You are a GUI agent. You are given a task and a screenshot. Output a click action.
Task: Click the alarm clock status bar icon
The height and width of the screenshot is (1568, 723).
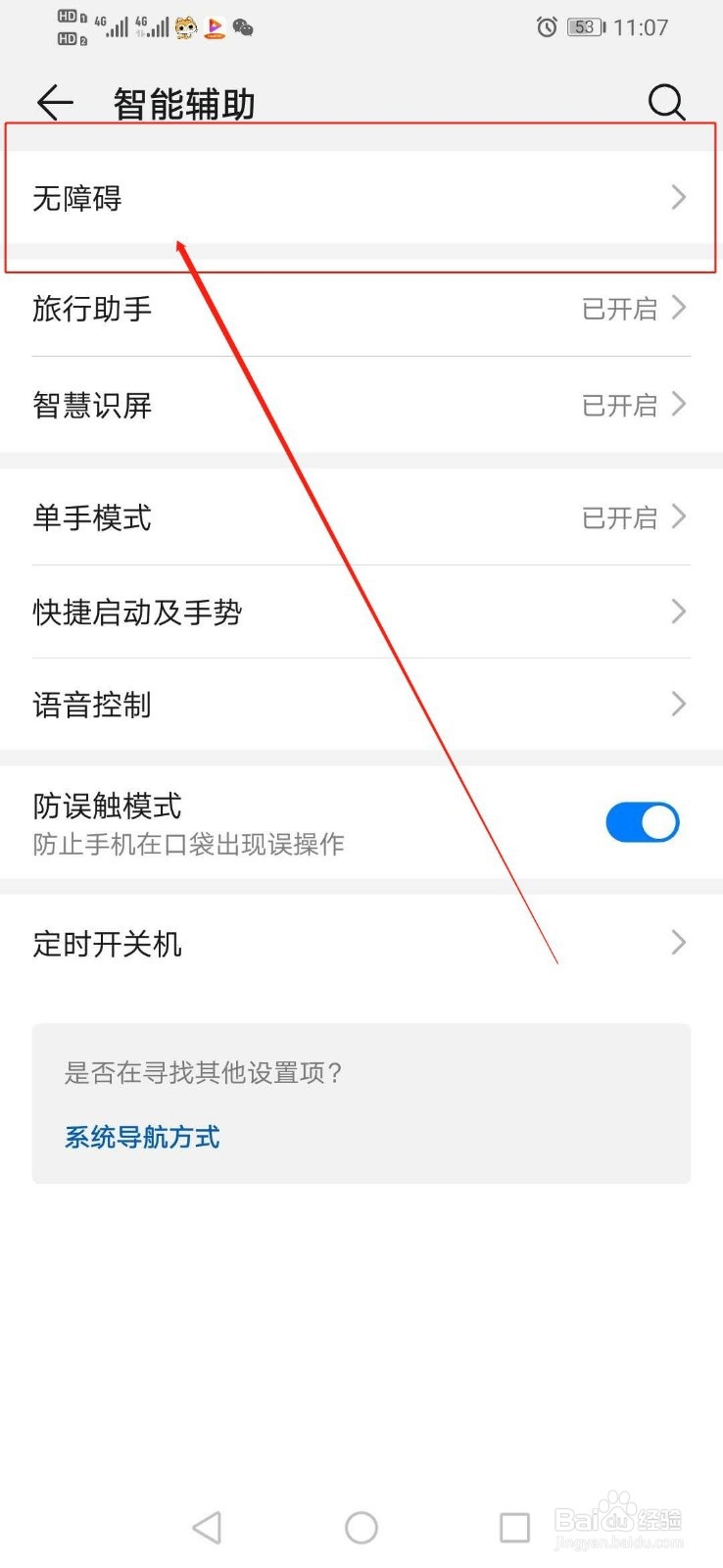click(x=546, y=27)
